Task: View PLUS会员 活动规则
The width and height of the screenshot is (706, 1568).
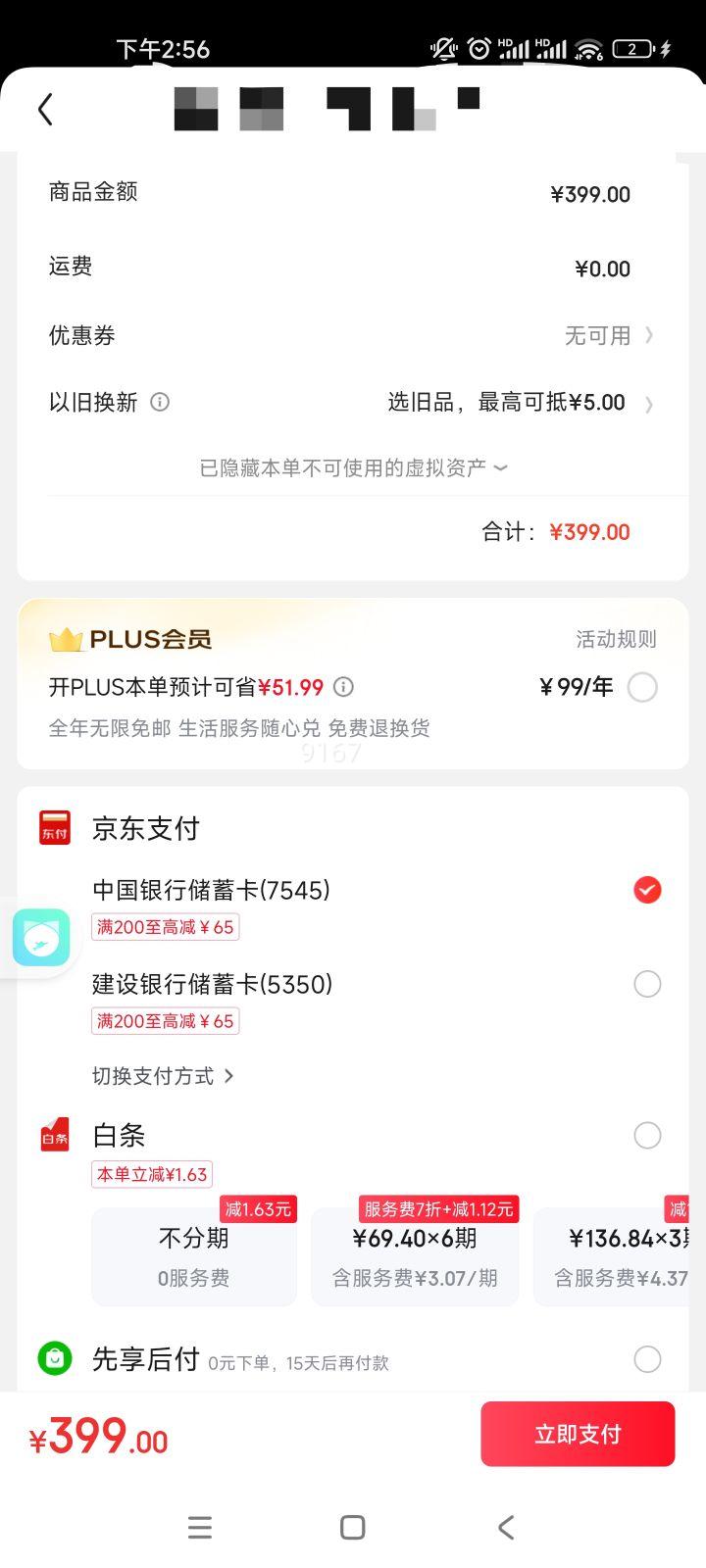Action: 616,640
